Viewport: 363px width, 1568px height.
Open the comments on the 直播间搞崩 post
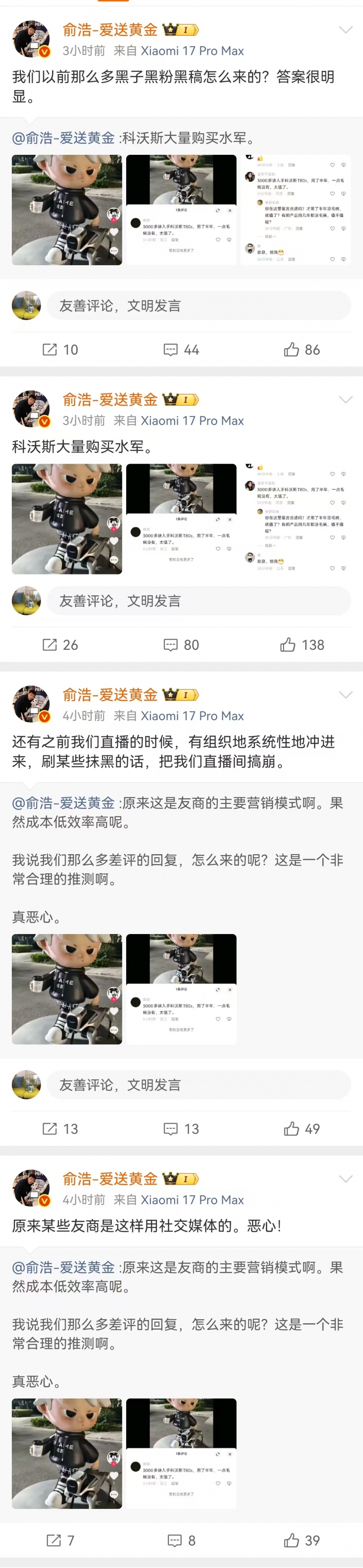(181, 1128)
